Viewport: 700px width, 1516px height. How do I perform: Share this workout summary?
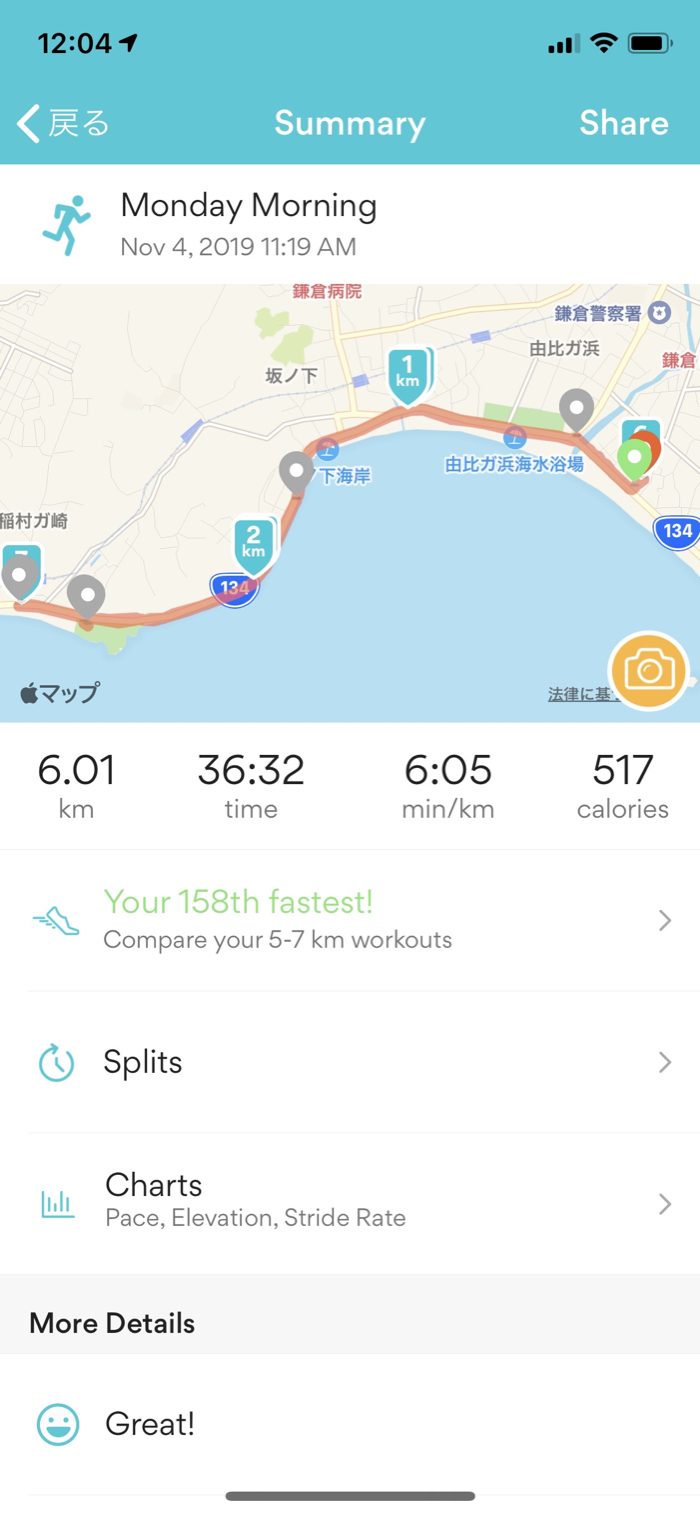[x=623, y=123]
